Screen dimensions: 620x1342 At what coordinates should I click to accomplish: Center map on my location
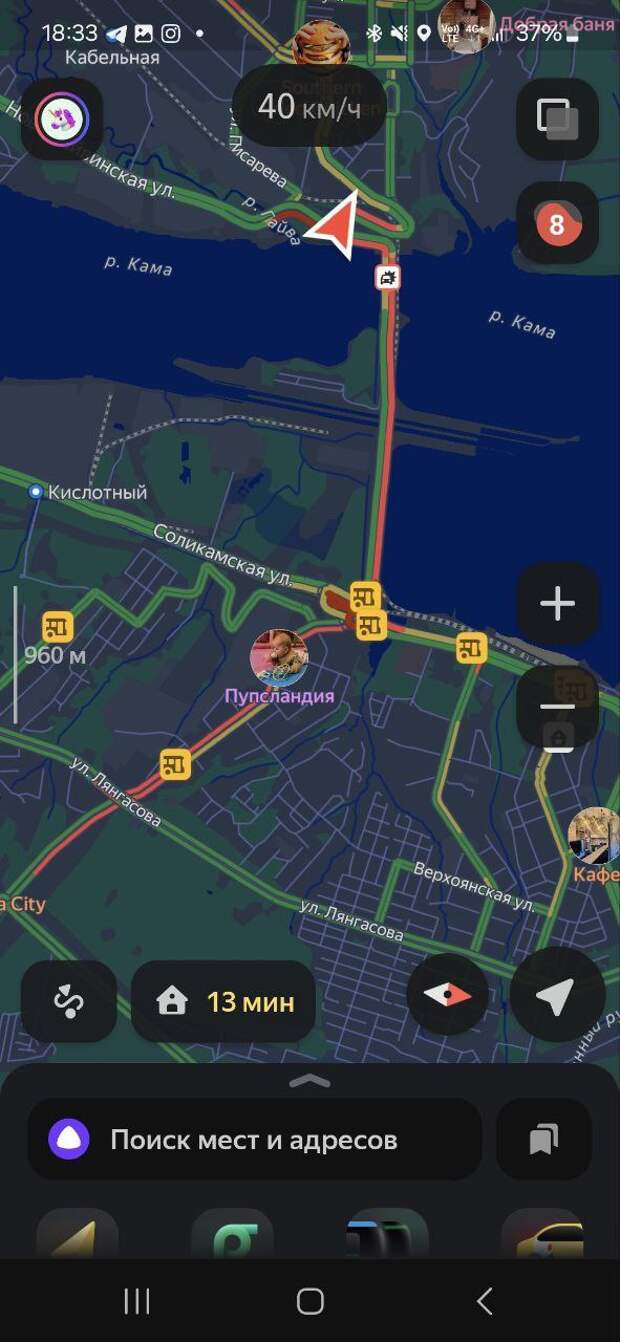pyautogui.click(x=556, y=996)
